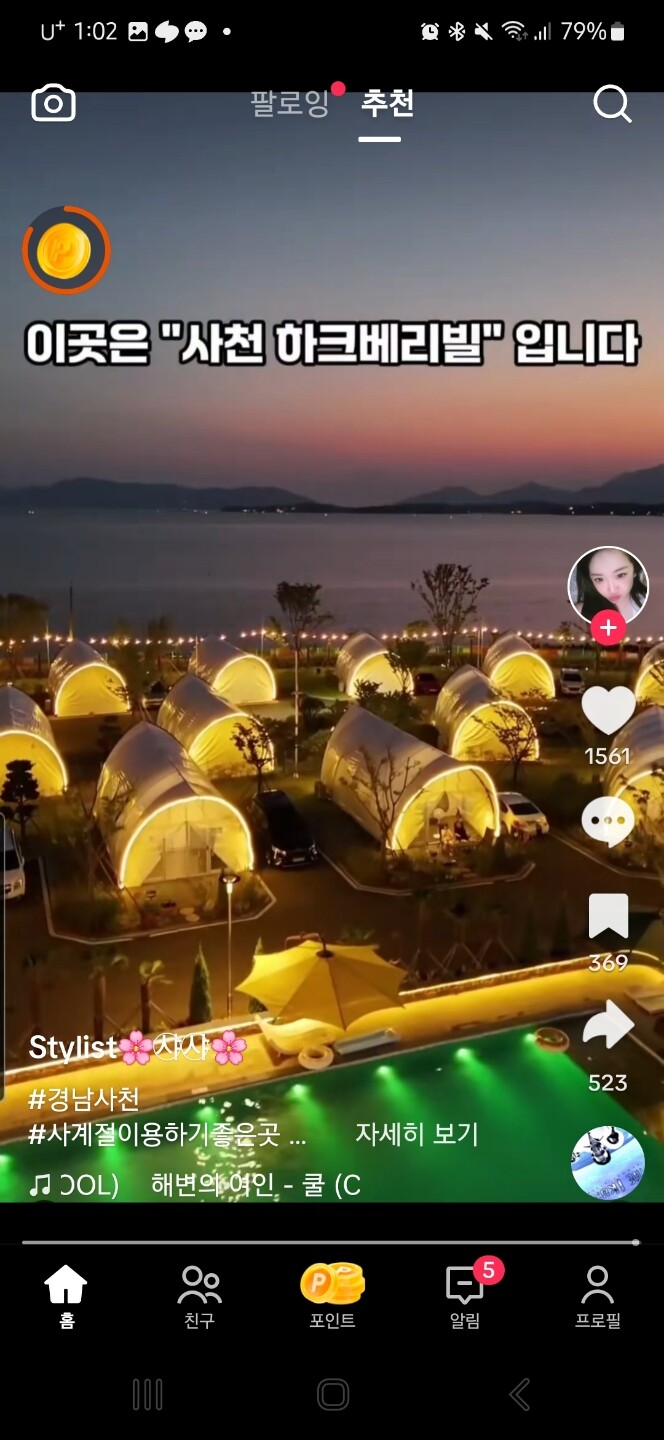Screen dimensions: 664x1440
Task: Like this video with heart icon
Action: pyautogui.click(x=608, y=711)
